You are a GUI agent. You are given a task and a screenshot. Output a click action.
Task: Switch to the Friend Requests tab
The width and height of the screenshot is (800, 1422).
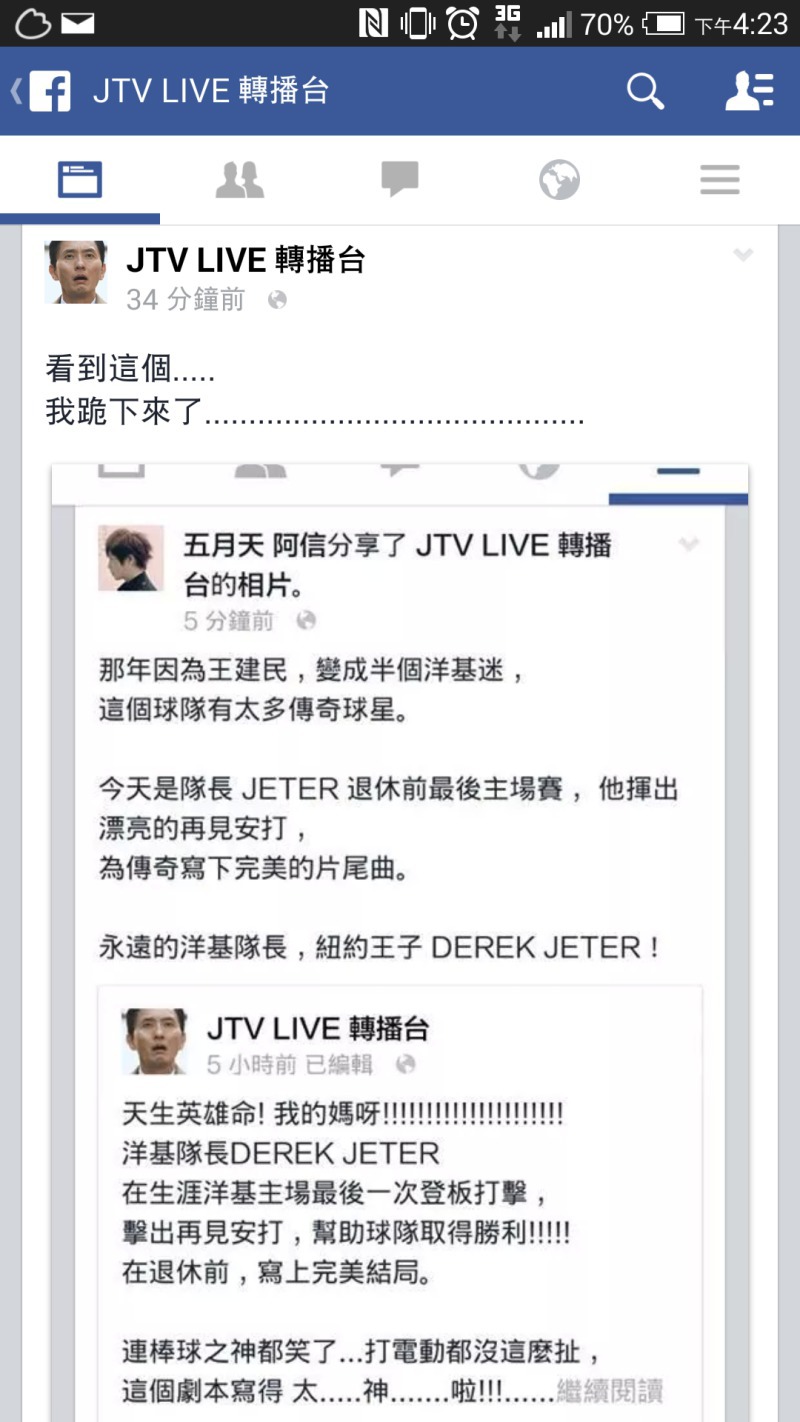[240, 181]
